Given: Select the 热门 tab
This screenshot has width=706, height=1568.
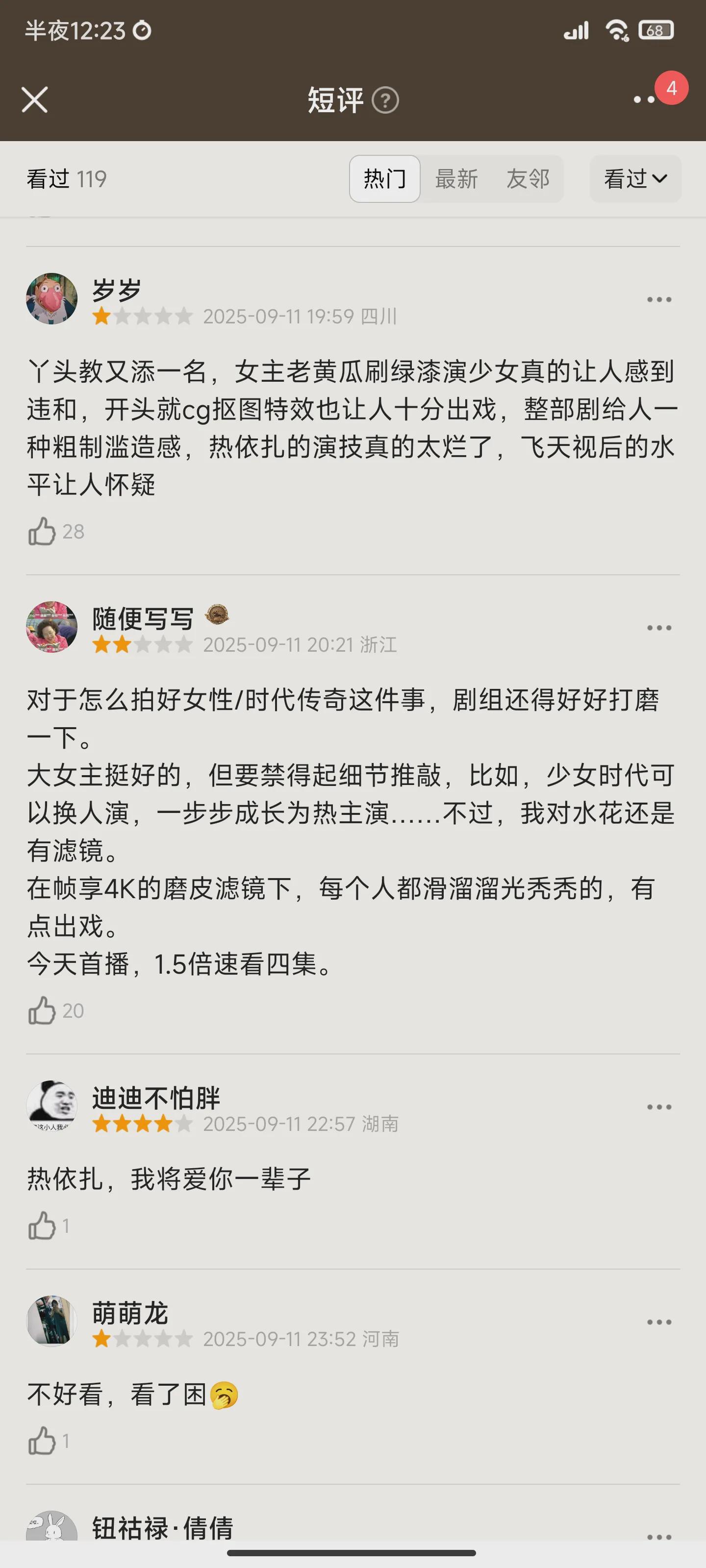Looking at the screenshot, I should (384, 179).
